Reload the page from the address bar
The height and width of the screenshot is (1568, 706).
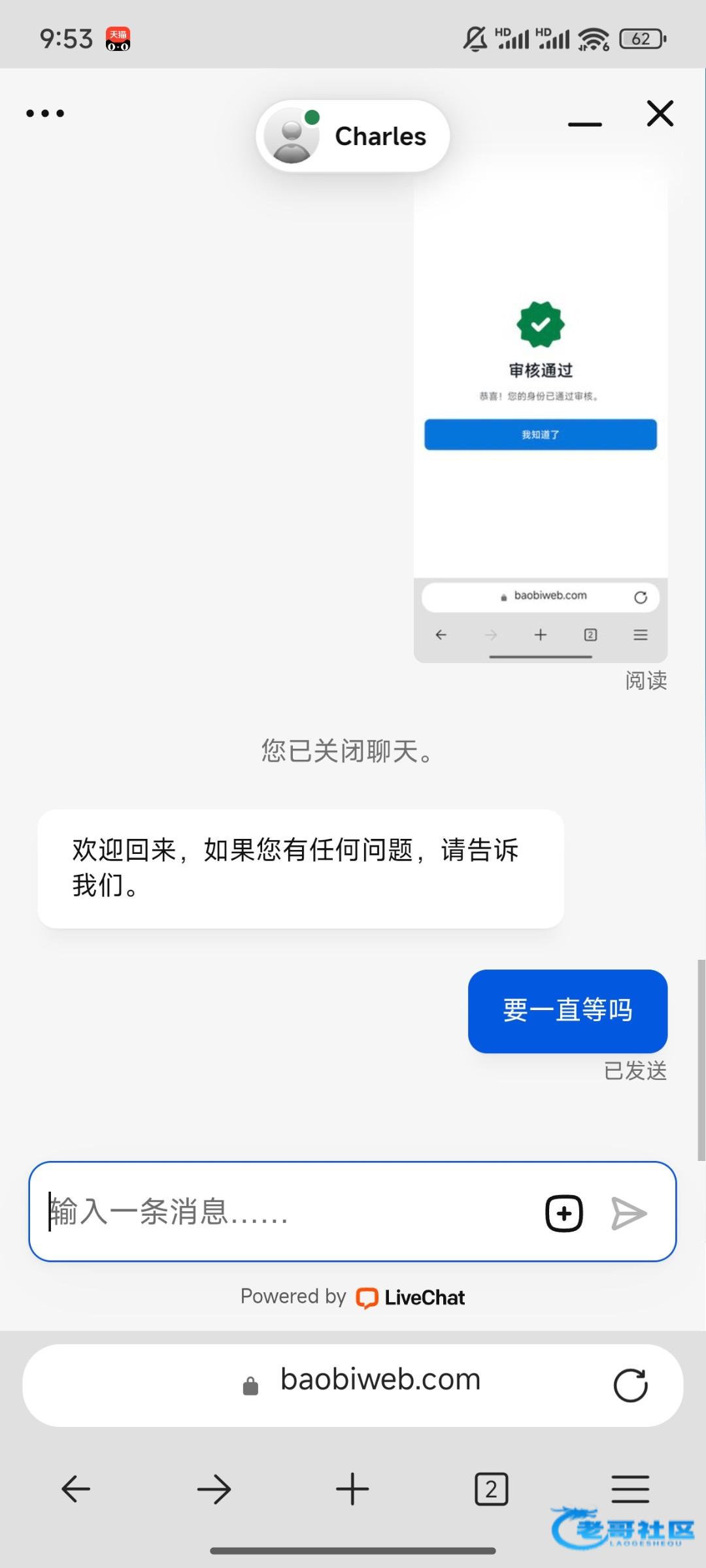tap(630, 1385)
